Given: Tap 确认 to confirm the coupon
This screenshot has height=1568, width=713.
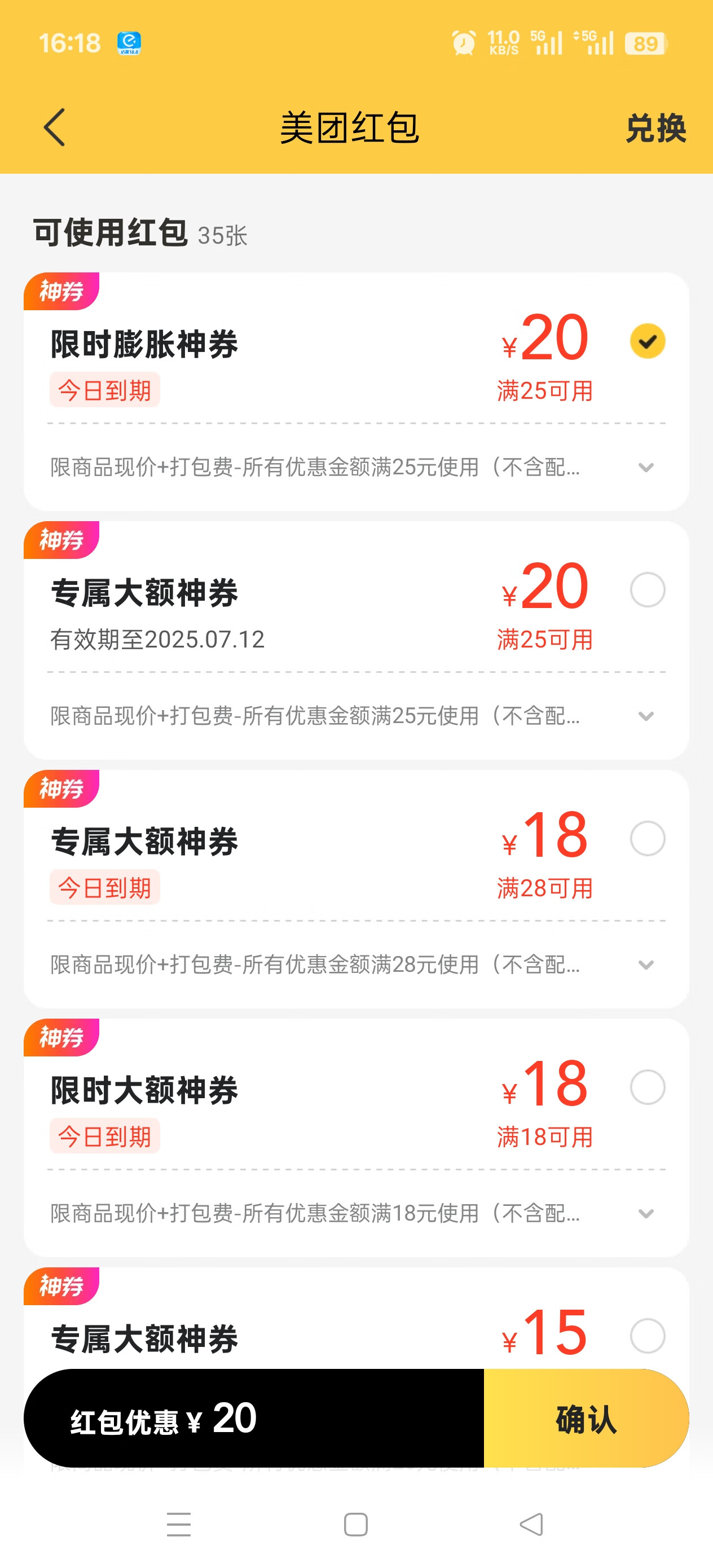Looking at the screenshot, I should pyautogui.click(x=586, y=1419).
